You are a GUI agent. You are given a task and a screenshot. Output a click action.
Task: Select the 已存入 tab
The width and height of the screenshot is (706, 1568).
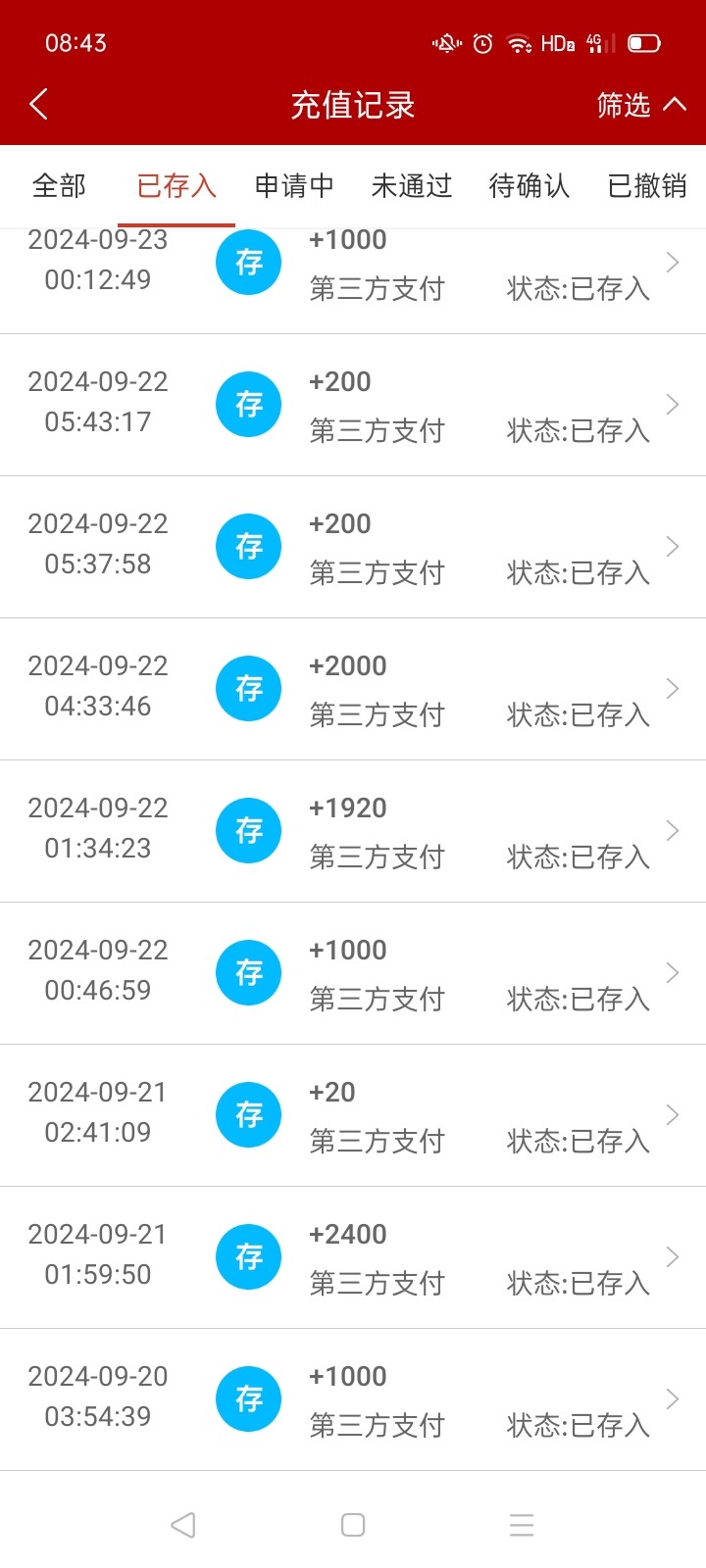coord(176,186)
